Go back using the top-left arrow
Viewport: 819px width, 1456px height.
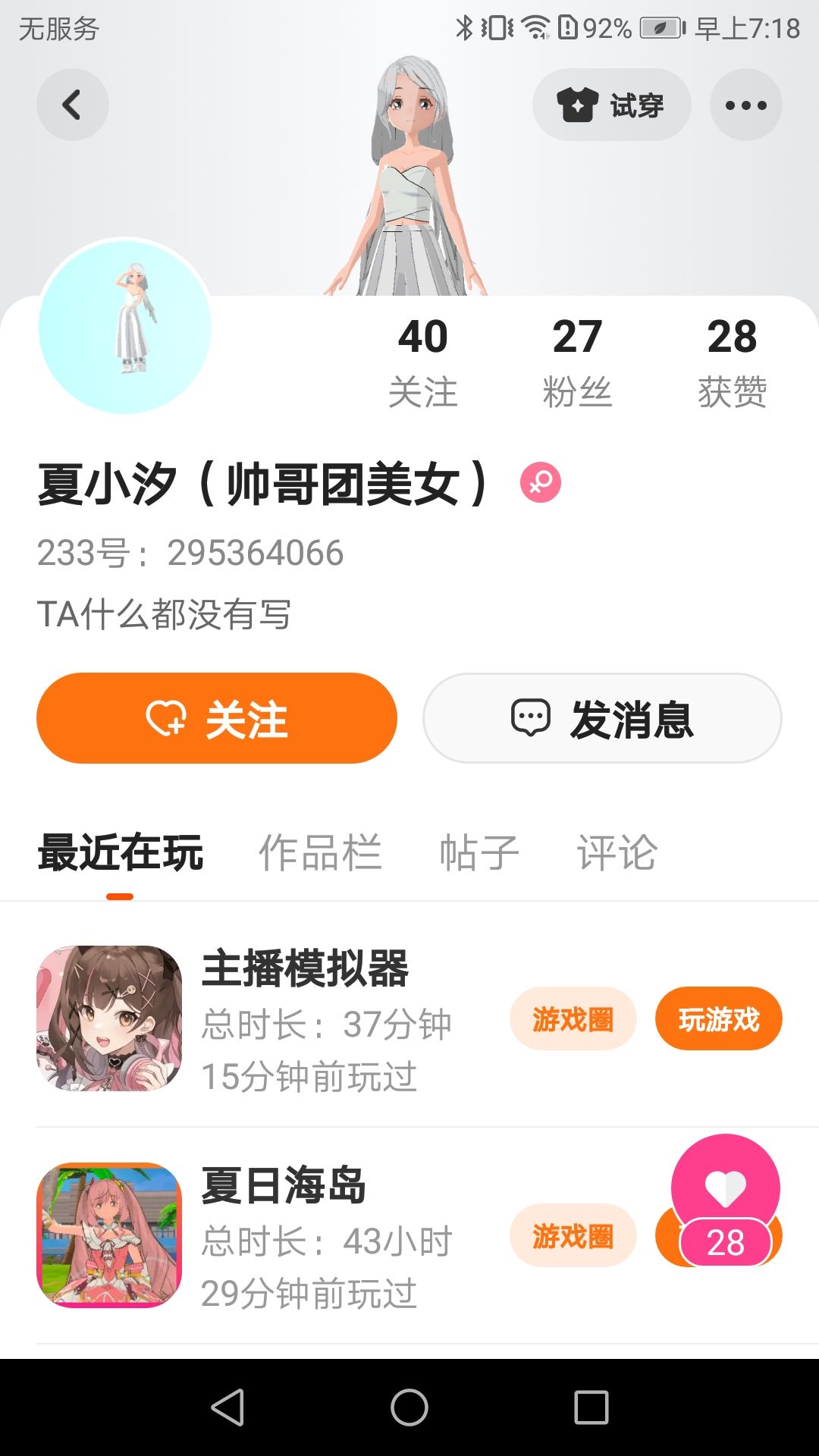pyautogui.click(x=72, y=105)
